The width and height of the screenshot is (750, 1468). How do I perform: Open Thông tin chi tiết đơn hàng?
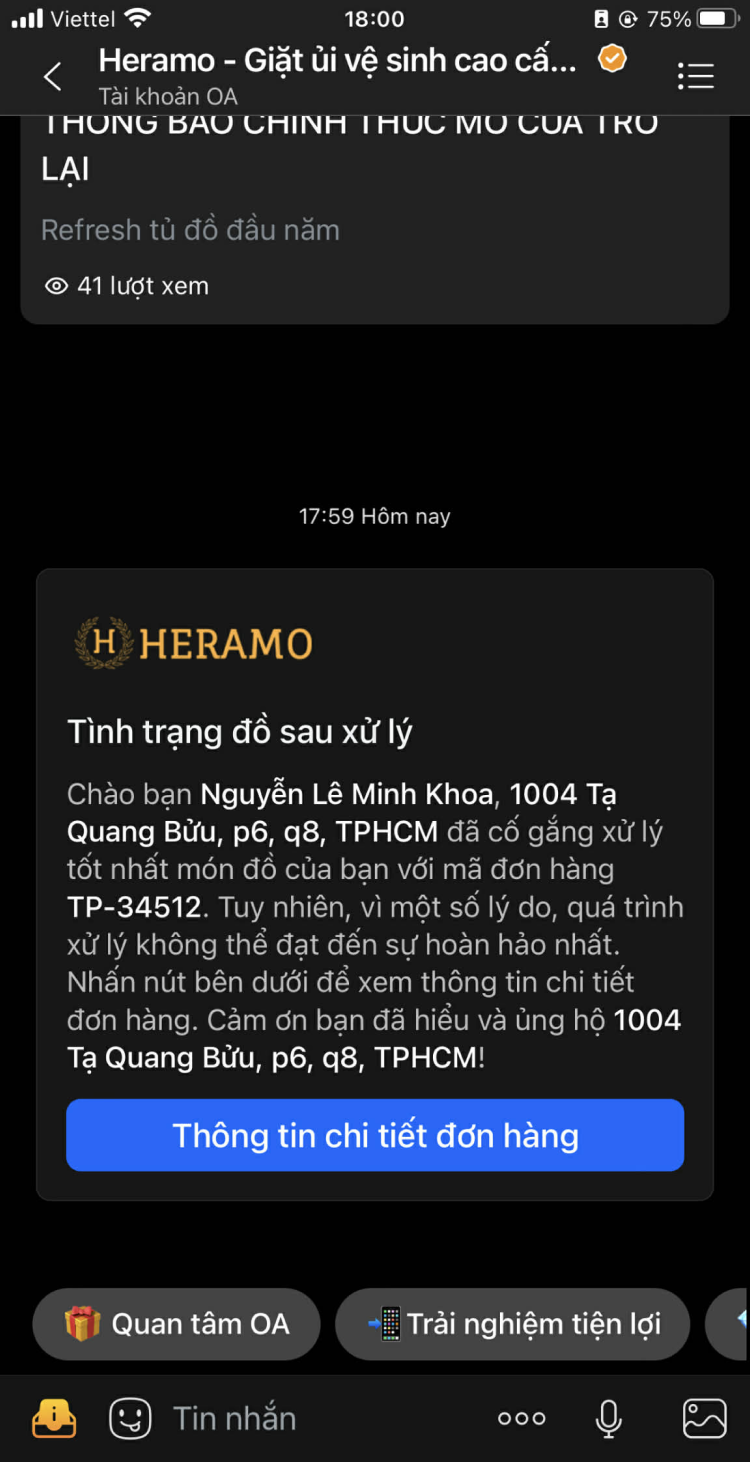click(x=375, y=1135)
